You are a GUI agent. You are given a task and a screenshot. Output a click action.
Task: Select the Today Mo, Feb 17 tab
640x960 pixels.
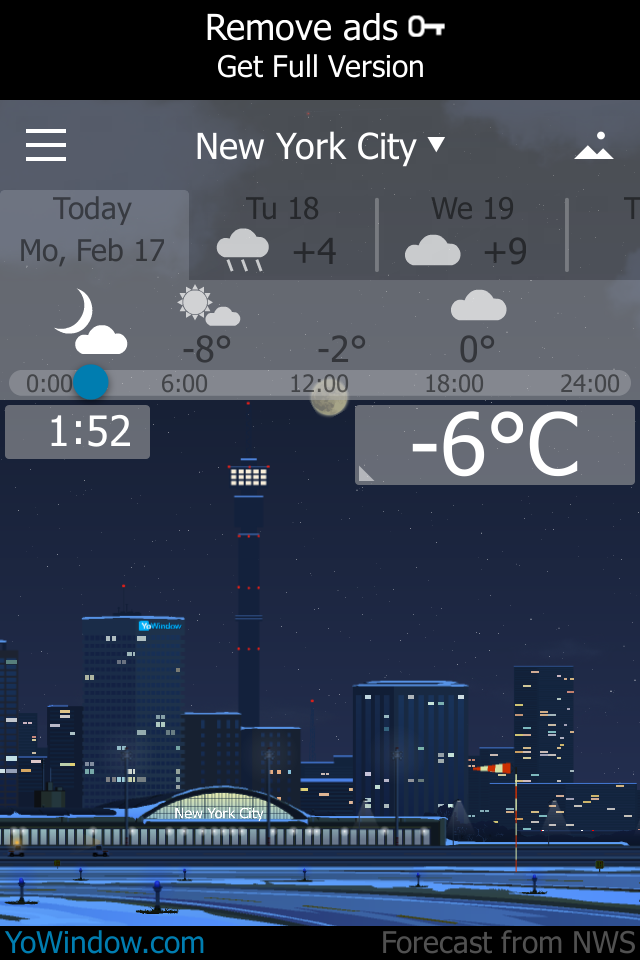click(x=93, y=230)
